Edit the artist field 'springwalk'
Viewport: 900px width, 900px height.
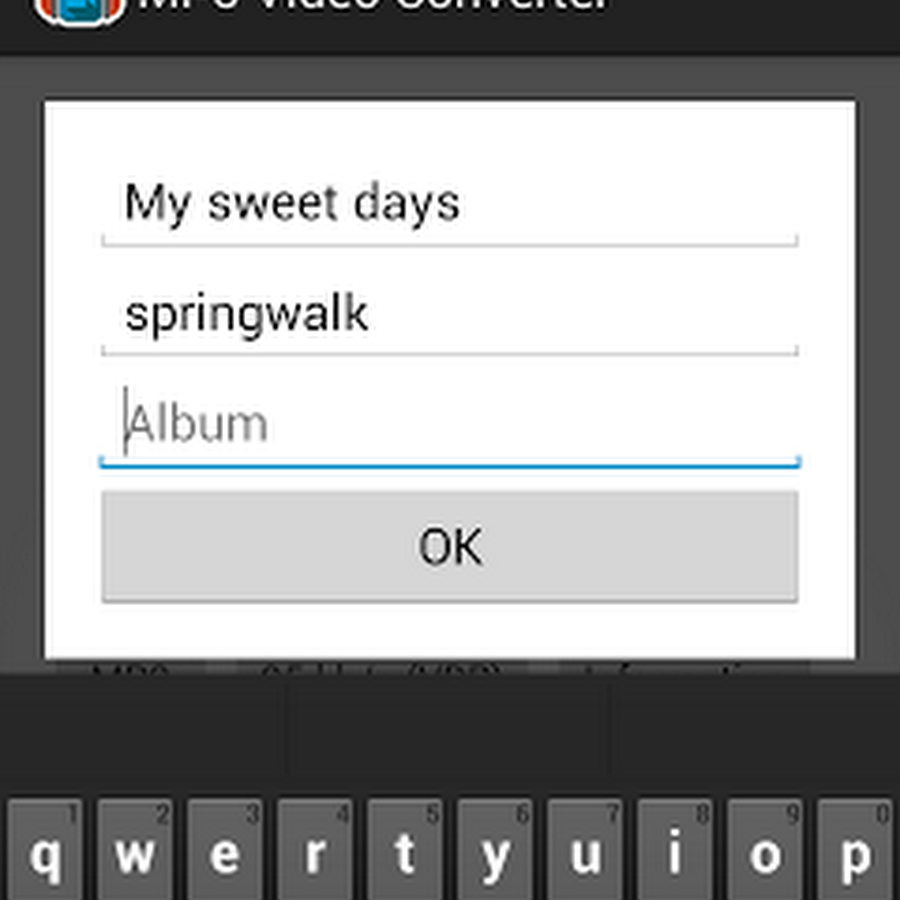(450, 315)
